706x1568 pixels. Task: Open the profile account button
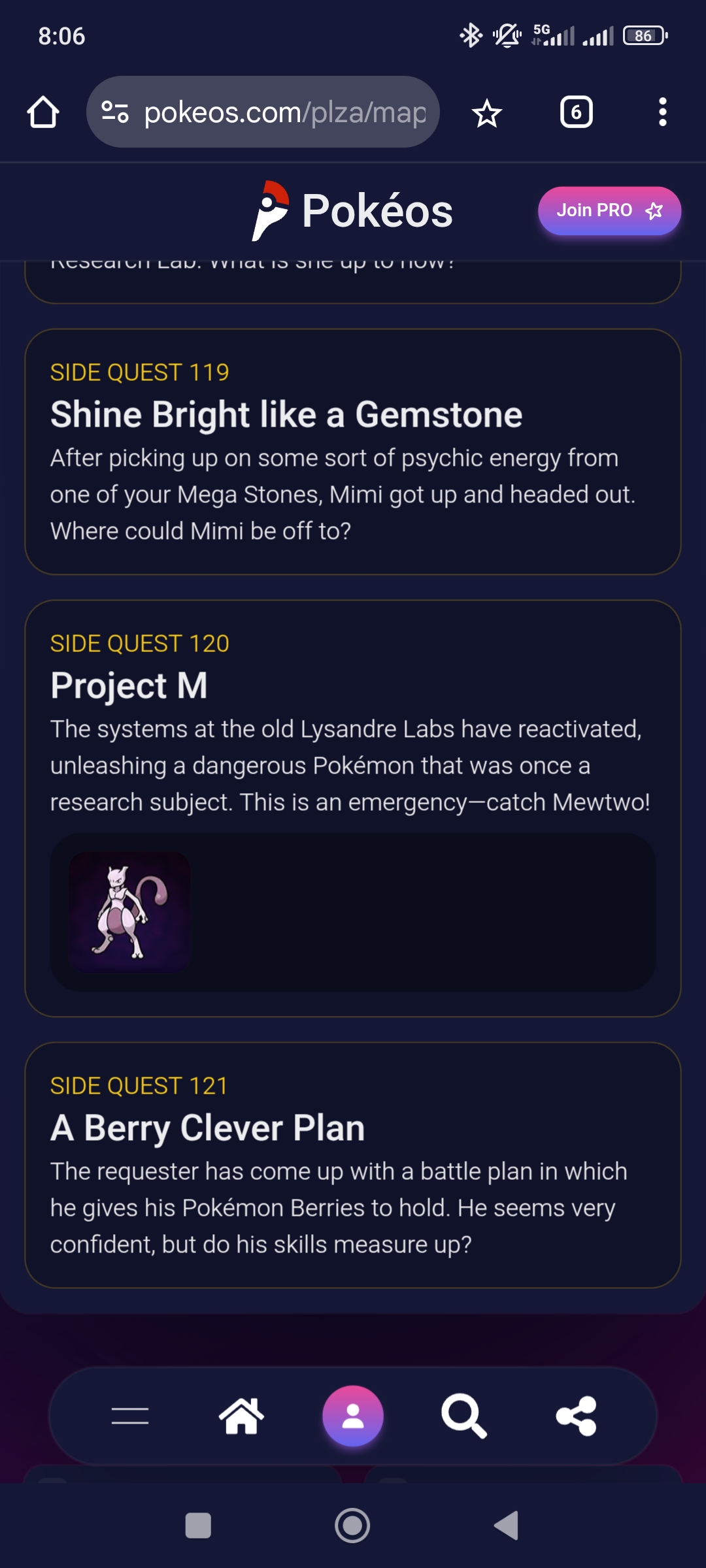tap(353, 1416)
